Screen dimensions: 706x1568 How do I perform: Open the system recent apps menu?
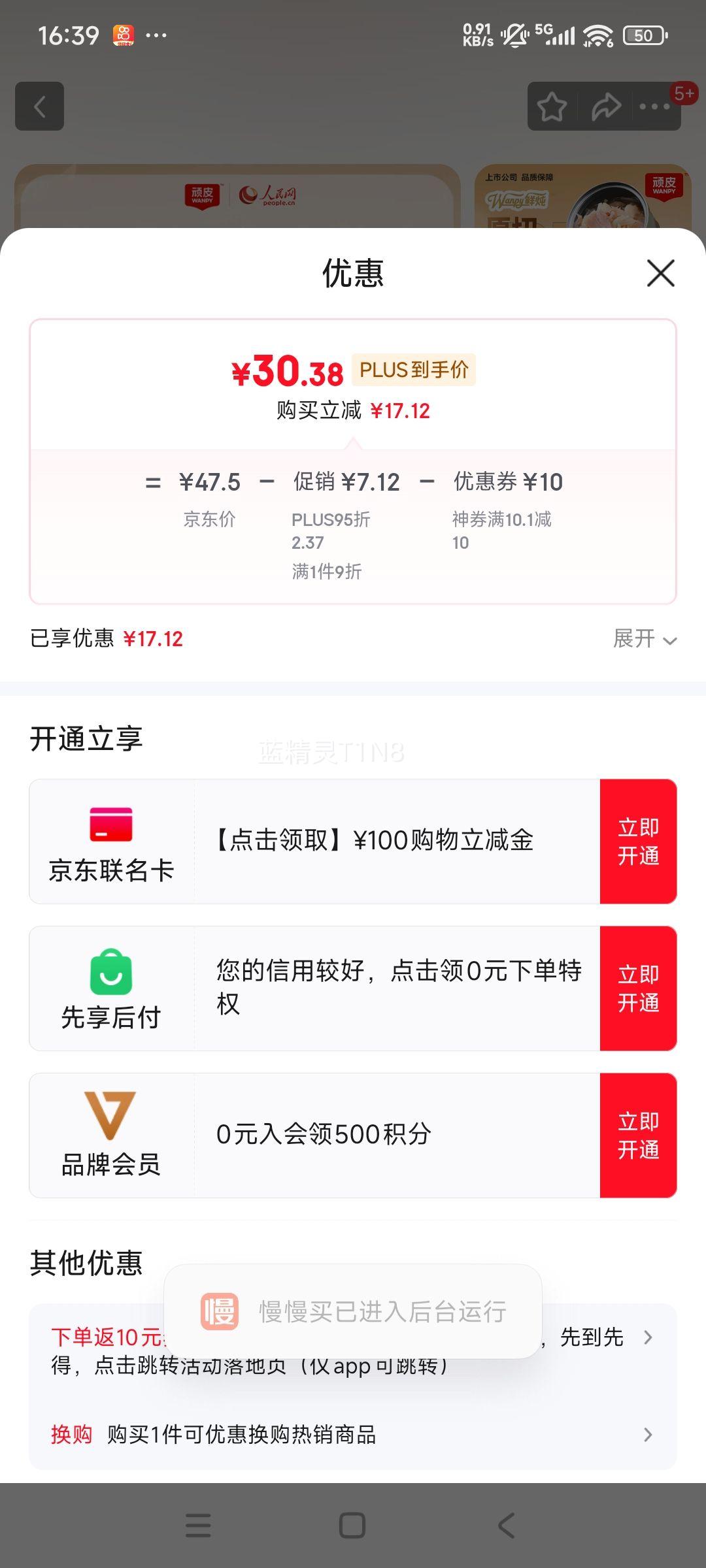[x=198, y=1526]
